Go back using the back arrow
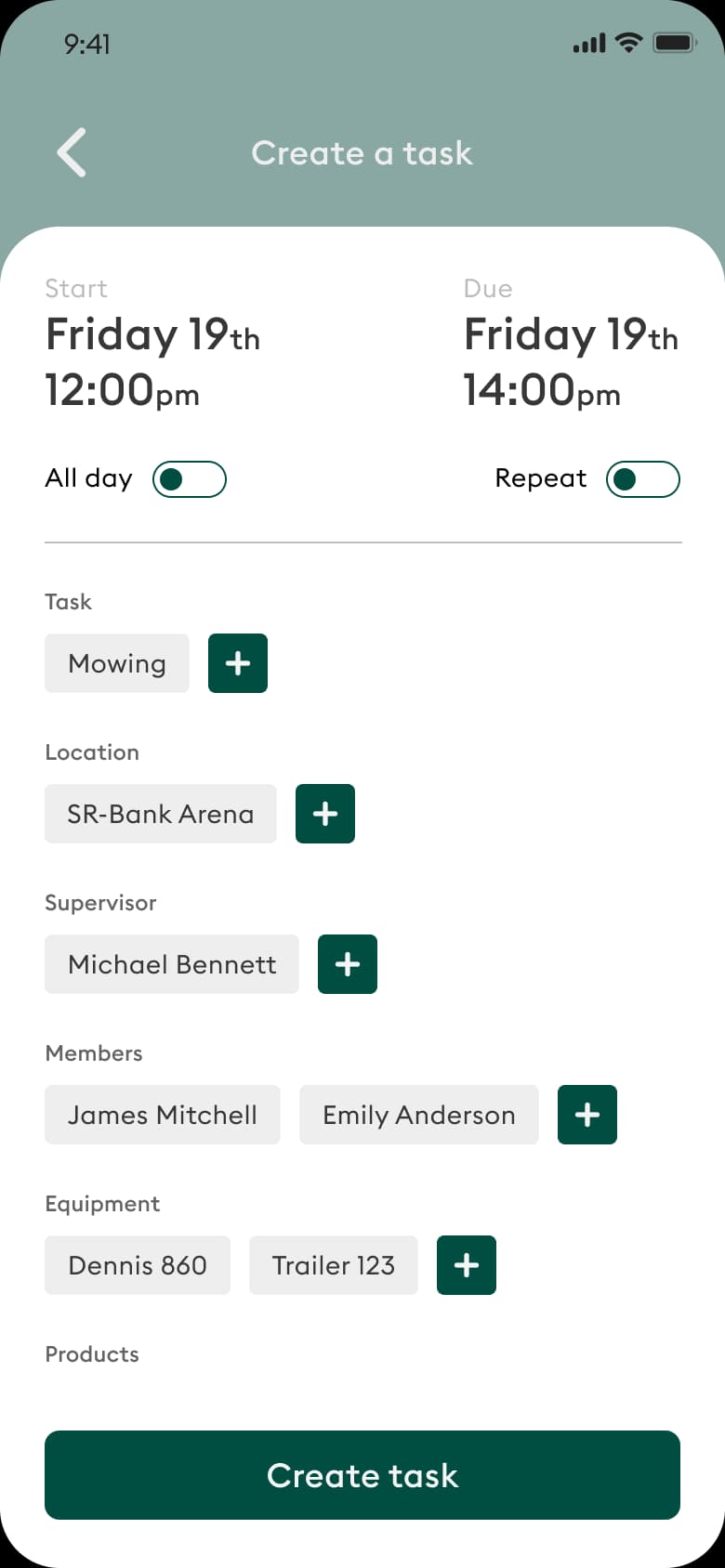The image size is (725, 1568). coord(72,152)
